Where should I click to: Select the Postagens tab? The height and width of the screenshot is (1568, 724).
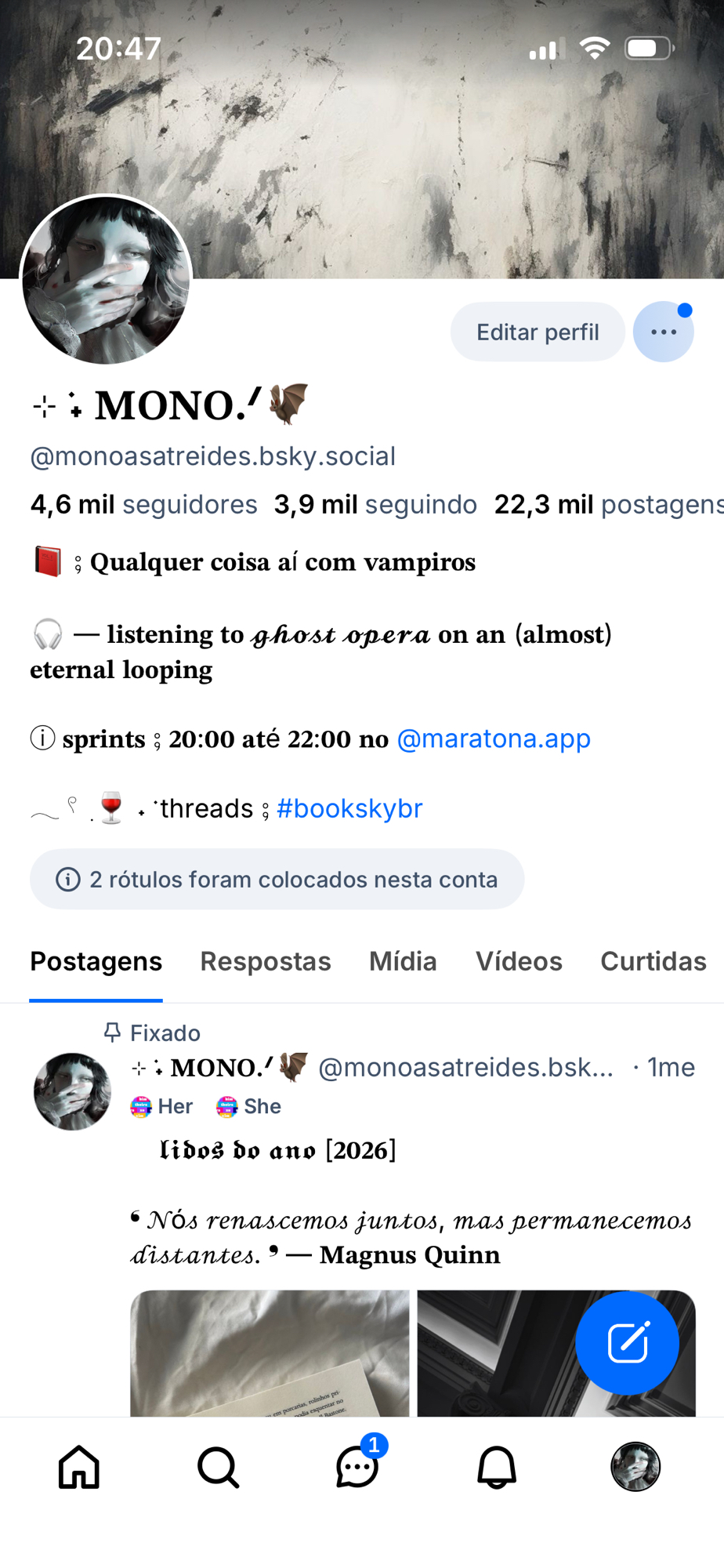[96, 961]
